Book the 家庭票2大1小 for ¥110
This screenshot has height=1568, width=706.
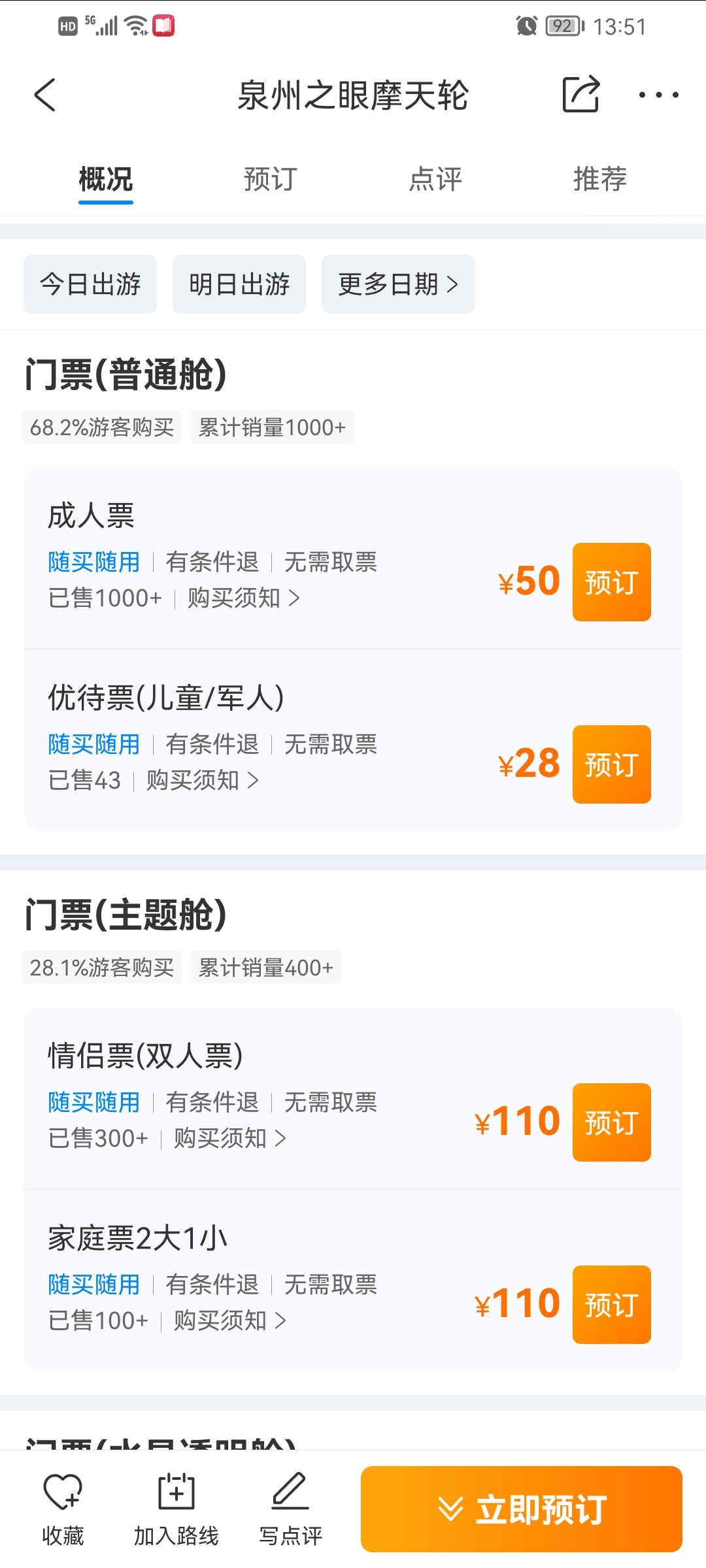[611, 1305]
